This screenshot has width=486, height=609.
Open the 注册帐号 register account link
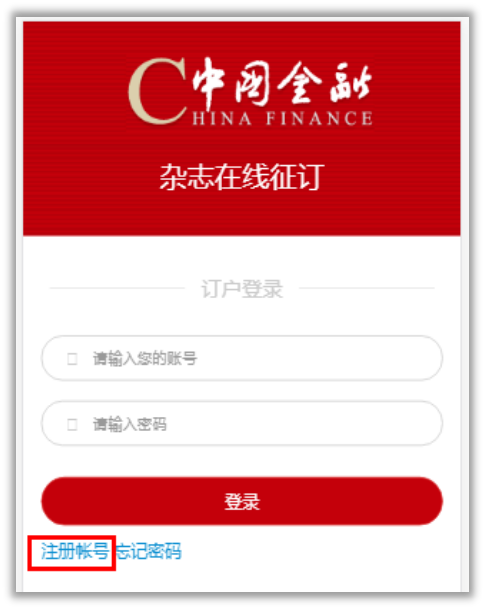[x=75, y=551]
